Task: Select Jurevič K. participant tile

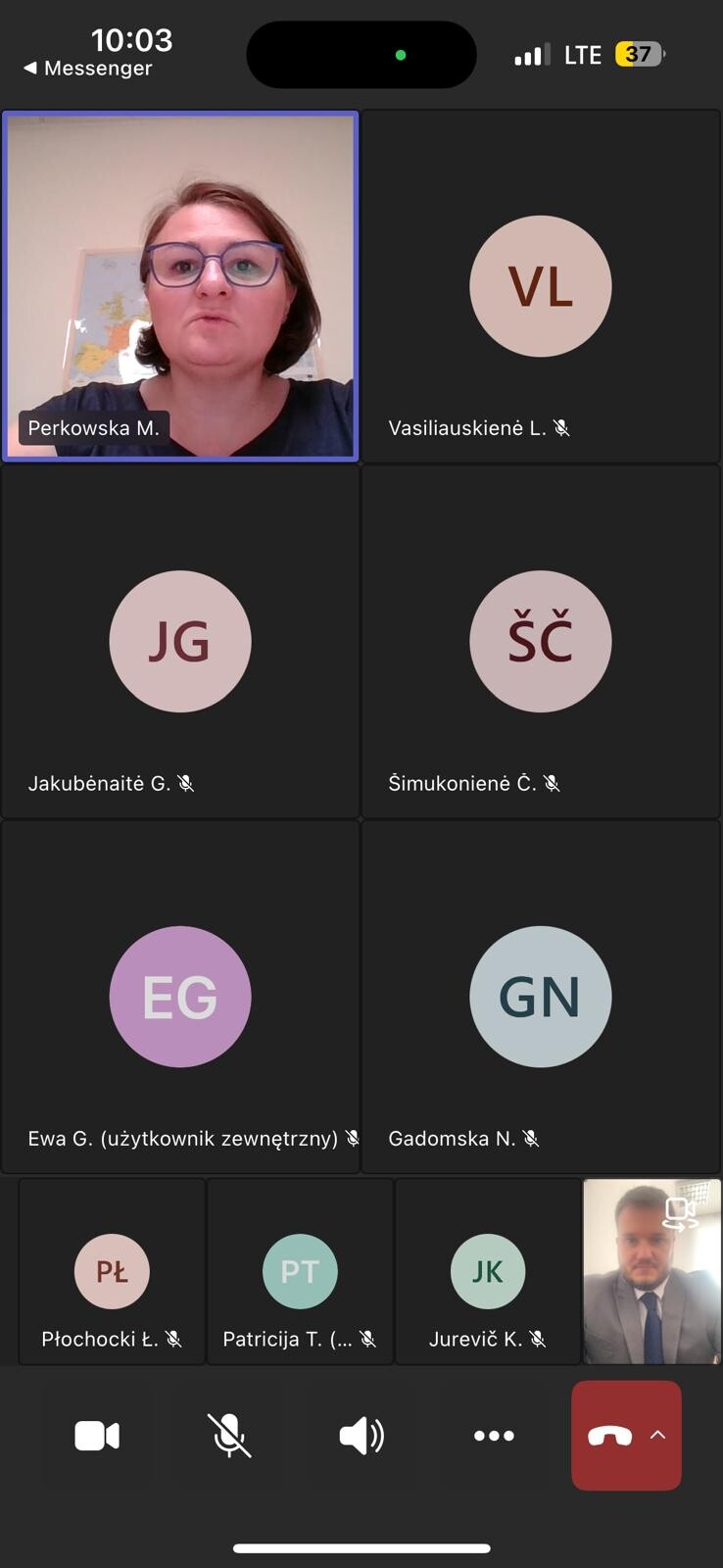Action: 488,1271
